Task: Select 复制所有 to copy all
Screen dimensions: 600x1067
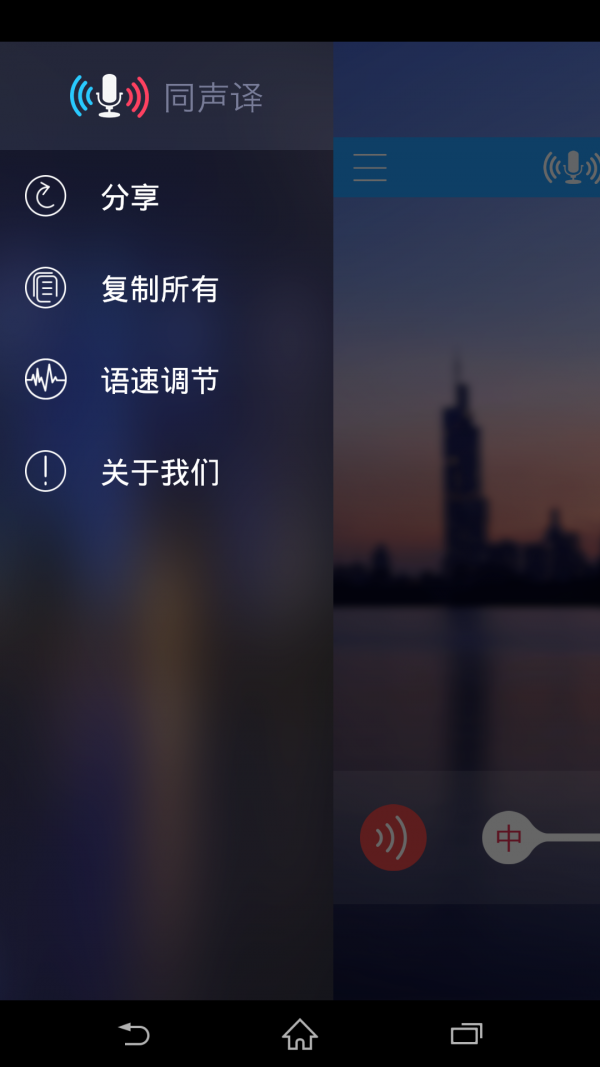Action: (158, 289)
